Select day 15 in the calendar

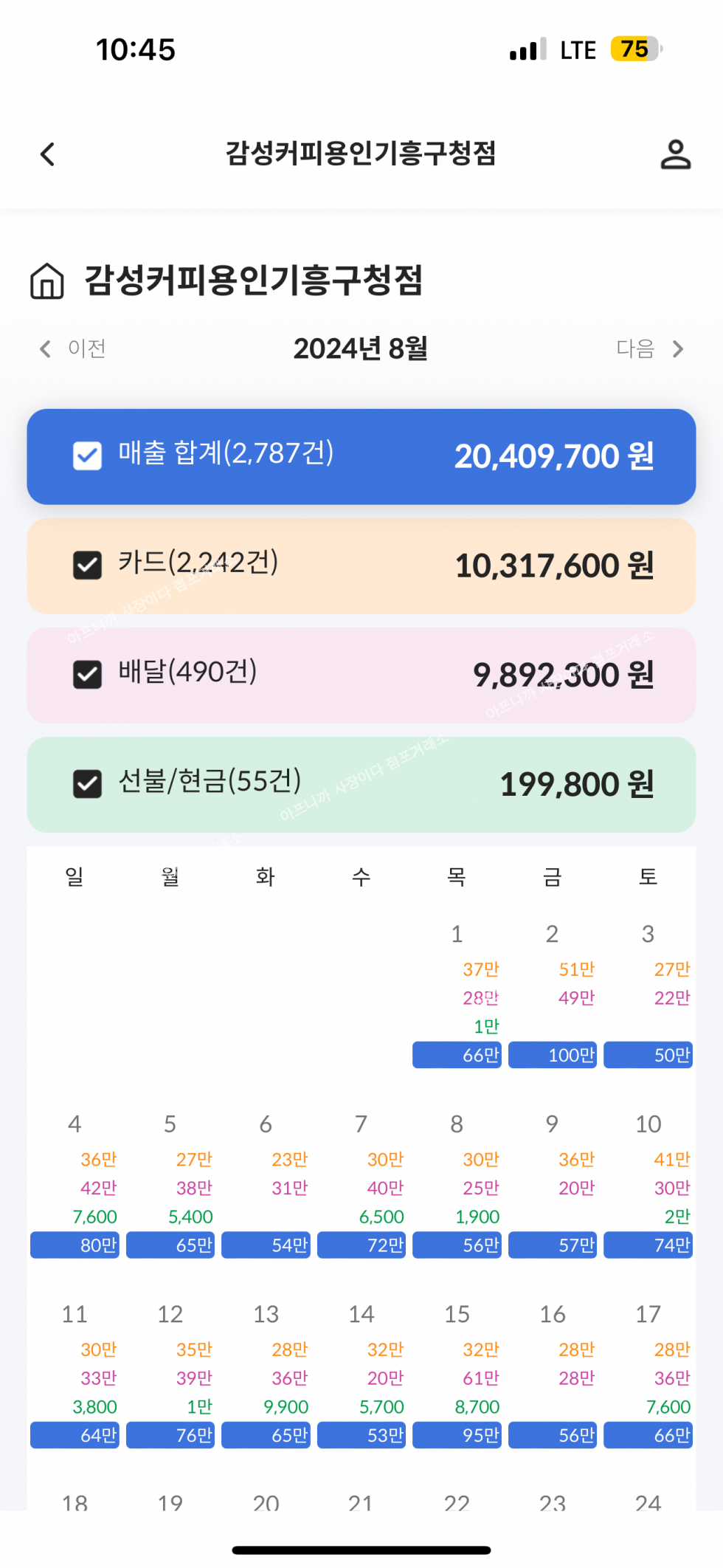coord(457,1315)
